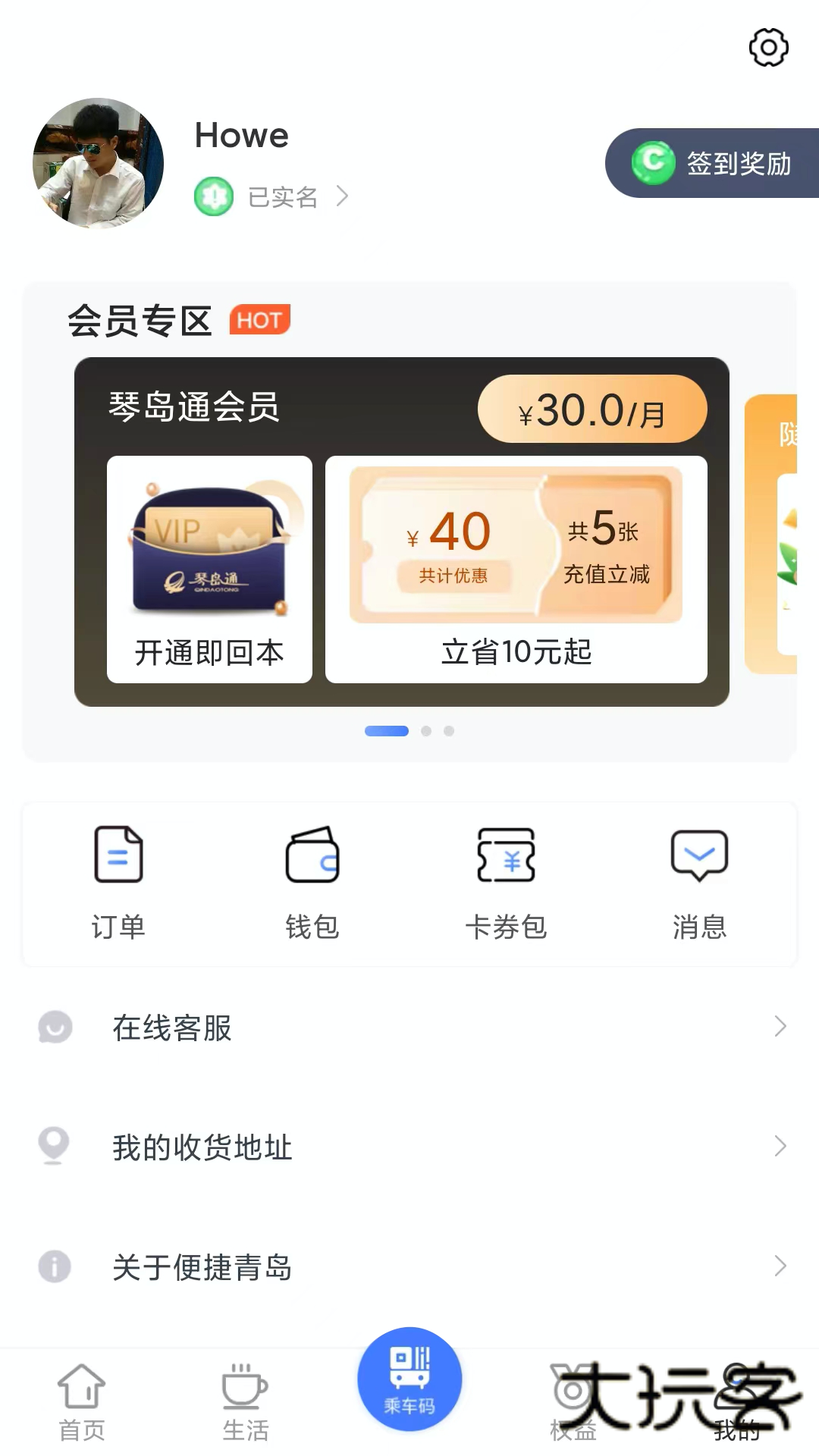This screenshot has width=819, height=1456.
Task: Tap the green coin icon on 签到奖励
Action: [654, 162]
